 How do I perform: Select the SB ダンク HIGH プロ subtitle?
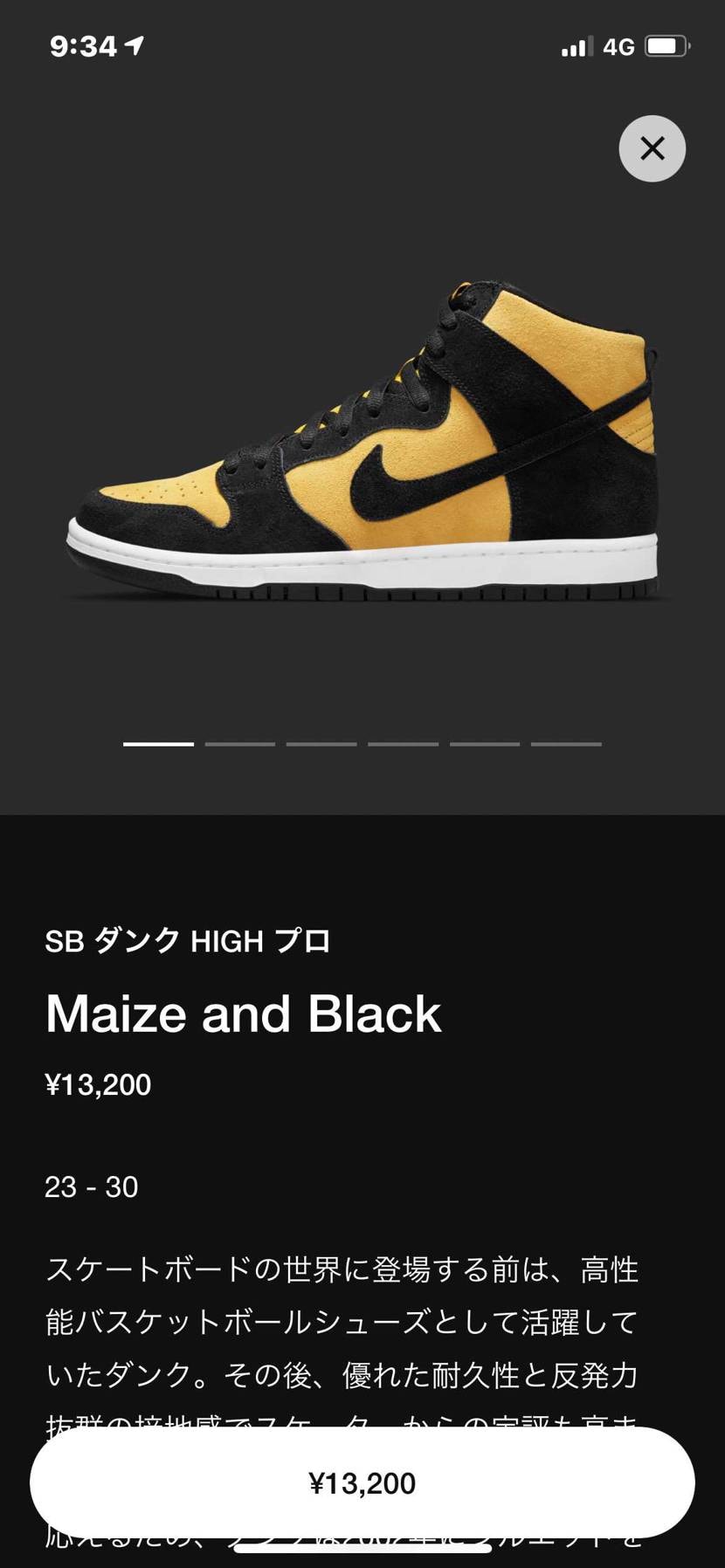coord(189,941)
